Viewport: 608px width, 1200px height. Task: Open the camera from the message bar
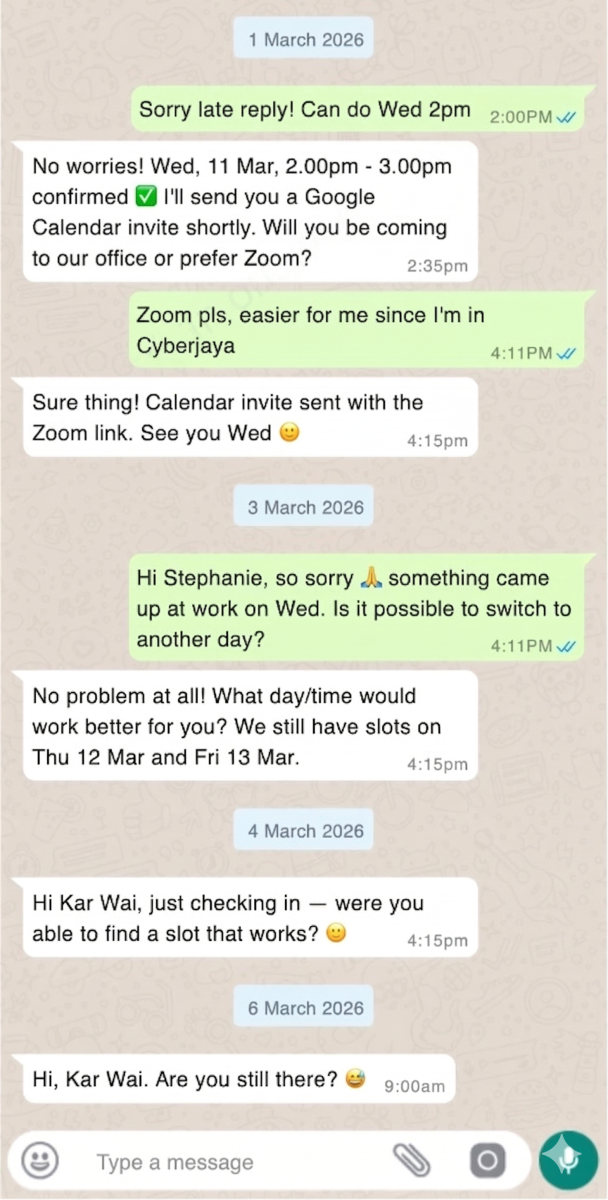(487, 1161)
